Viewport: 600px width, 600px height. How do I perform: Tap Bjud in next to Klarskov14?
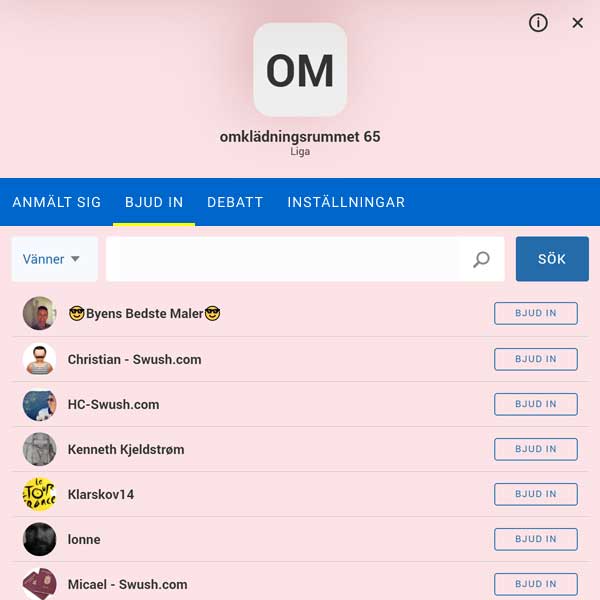click(x=536, y=494)
